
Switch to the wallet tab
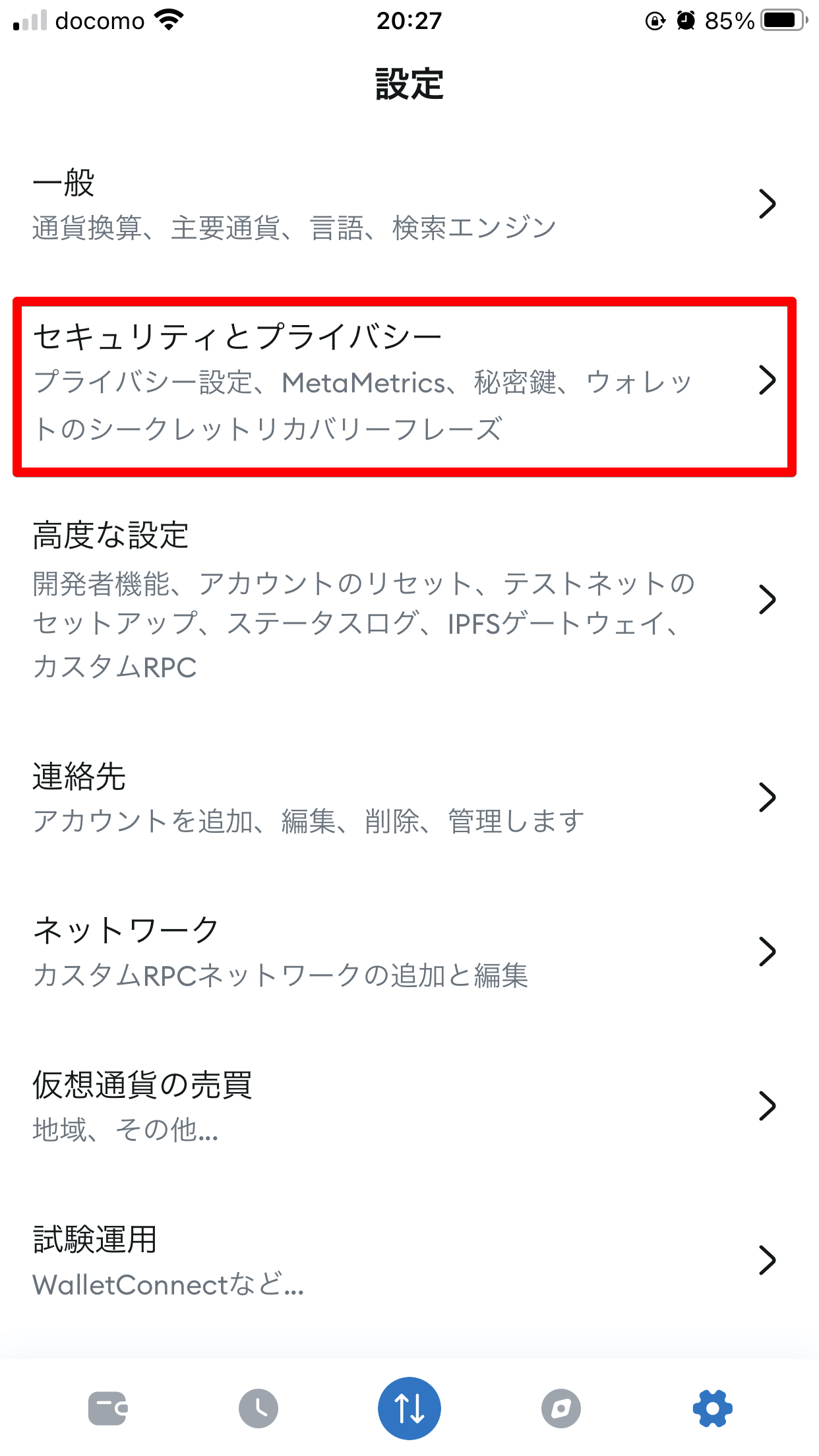click(107, 1409)
